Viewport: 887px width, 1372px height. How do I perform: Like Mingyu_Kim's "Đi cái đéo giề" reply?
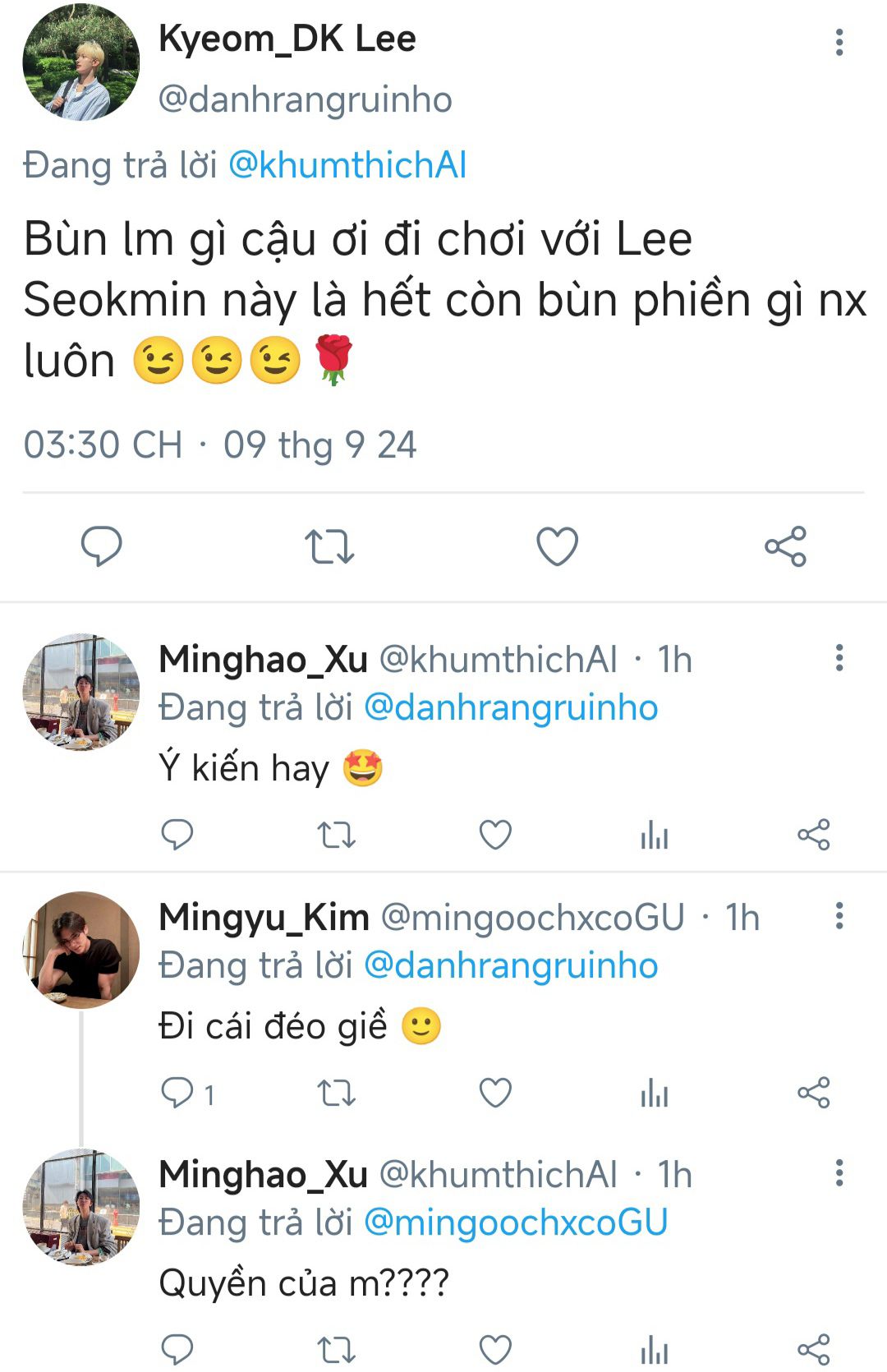495,1093
